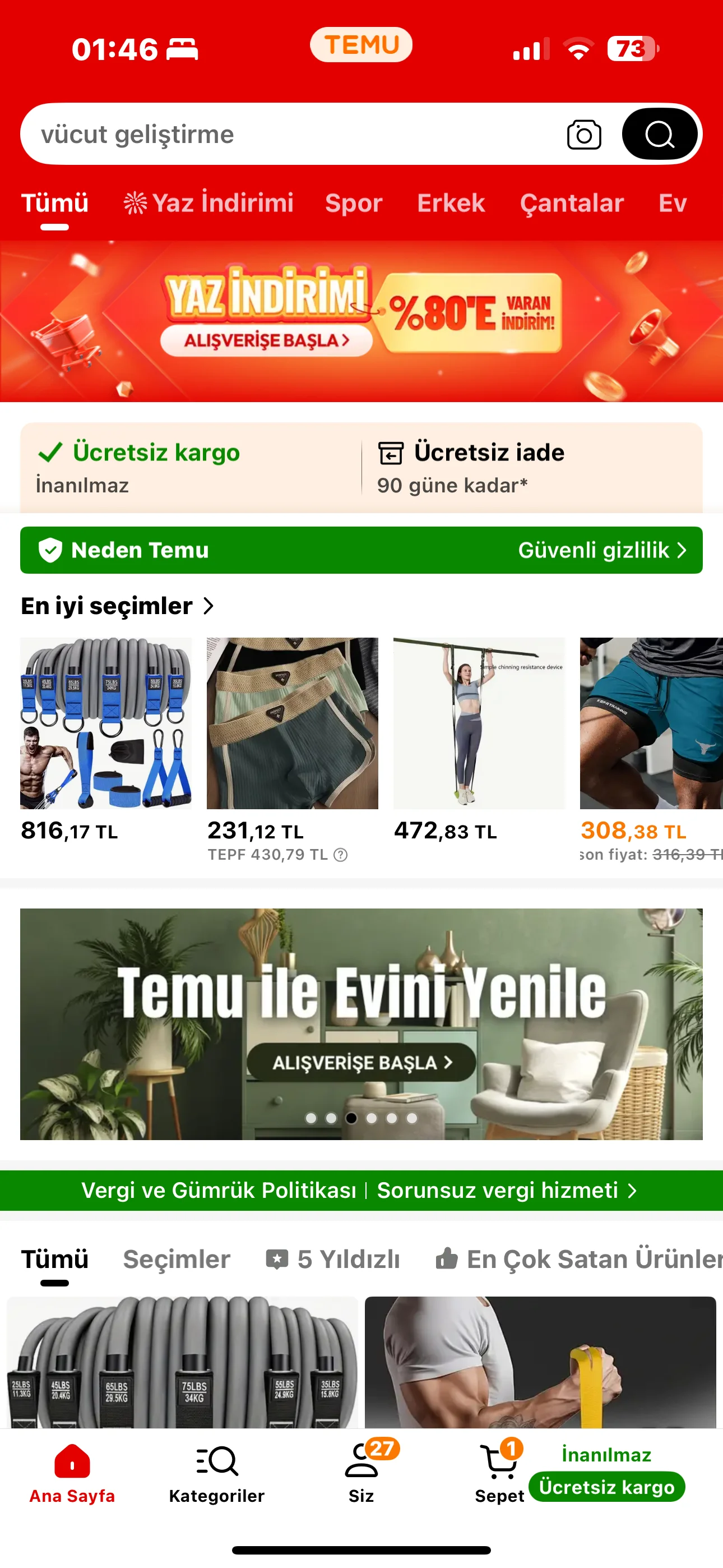Select the Spor category tab
The image size is (723, 1568).
coord(354,204)
